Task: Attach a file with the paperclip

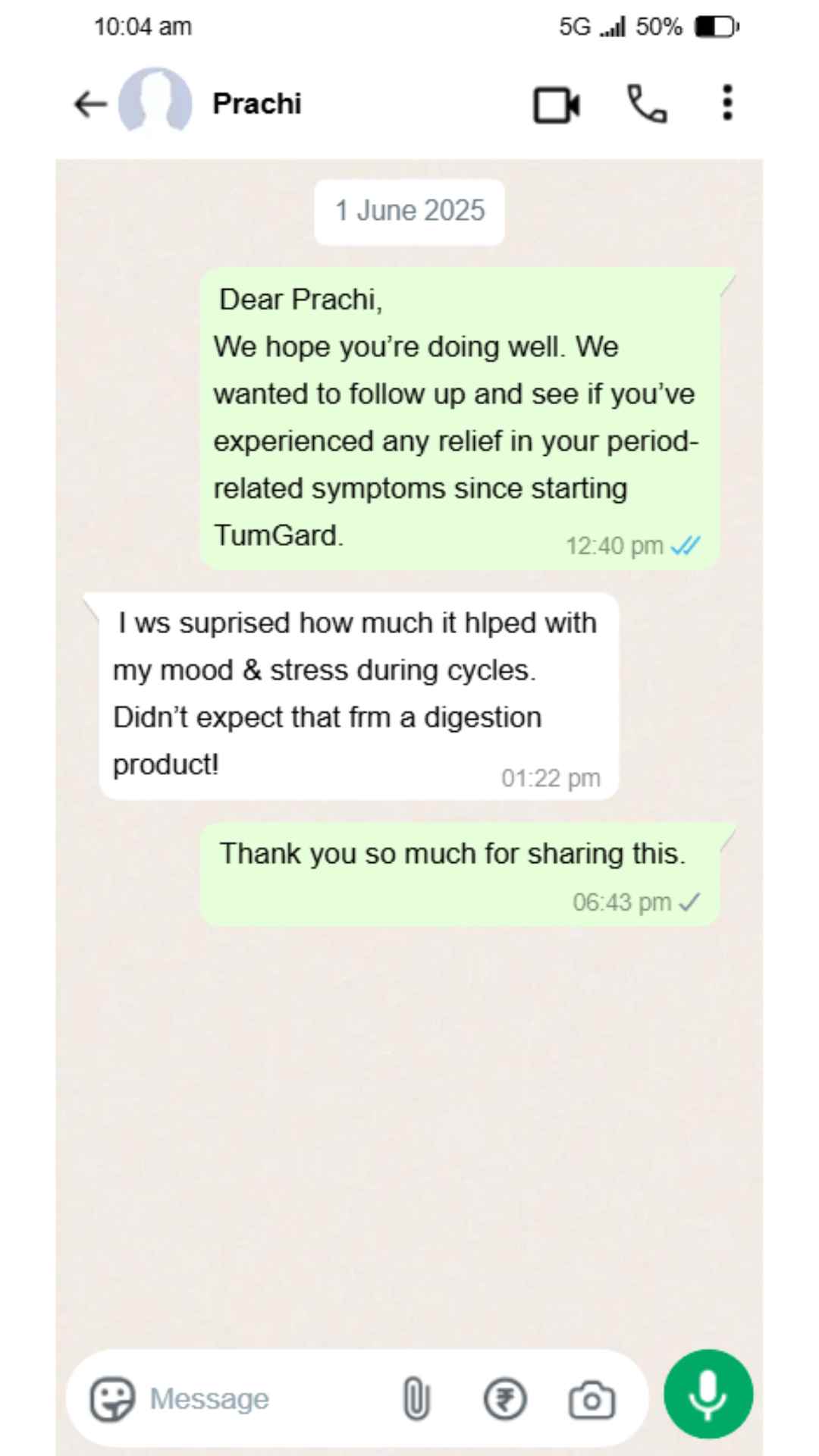Action: pyautogui.click(x=416, y=1398)
